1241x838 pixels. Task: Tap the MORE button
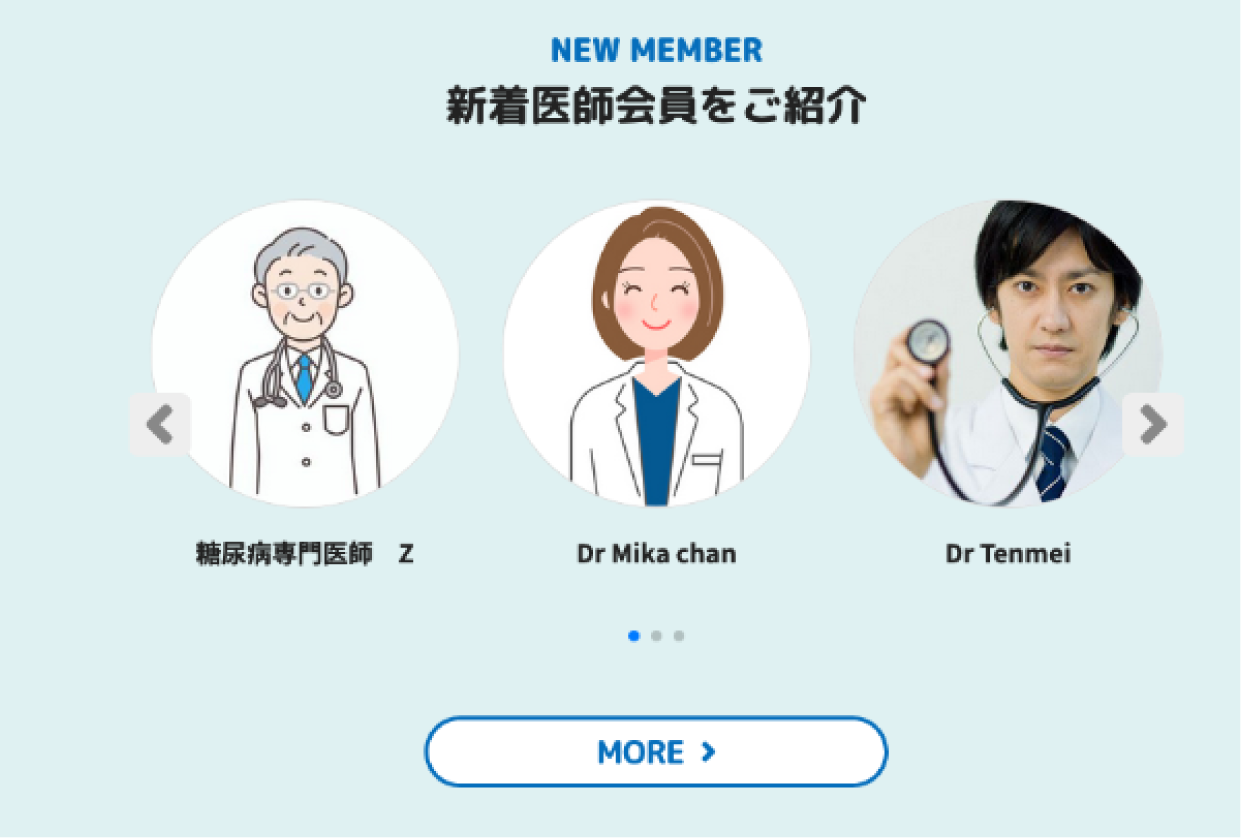(x=656, y=752)
